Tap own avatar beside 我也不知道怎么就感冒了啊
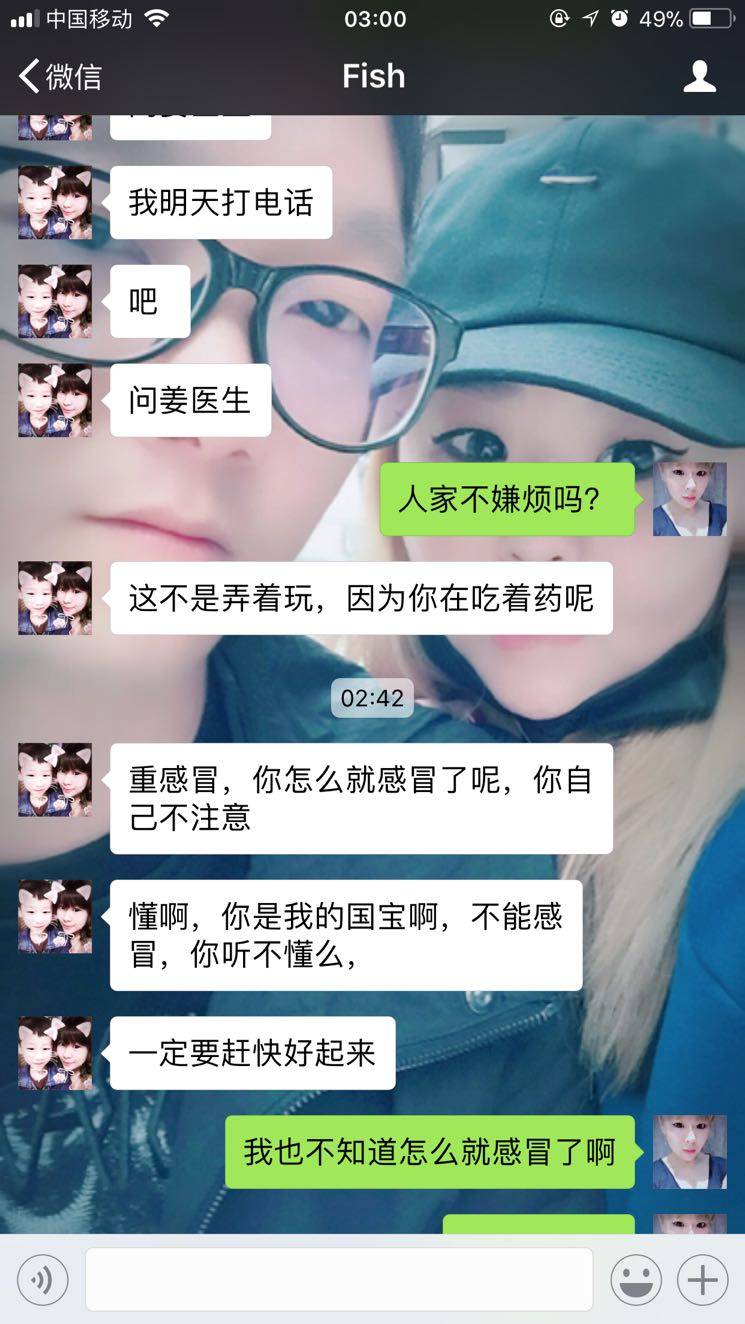Screen dimensions: 745x1324 coord(689,1152)
